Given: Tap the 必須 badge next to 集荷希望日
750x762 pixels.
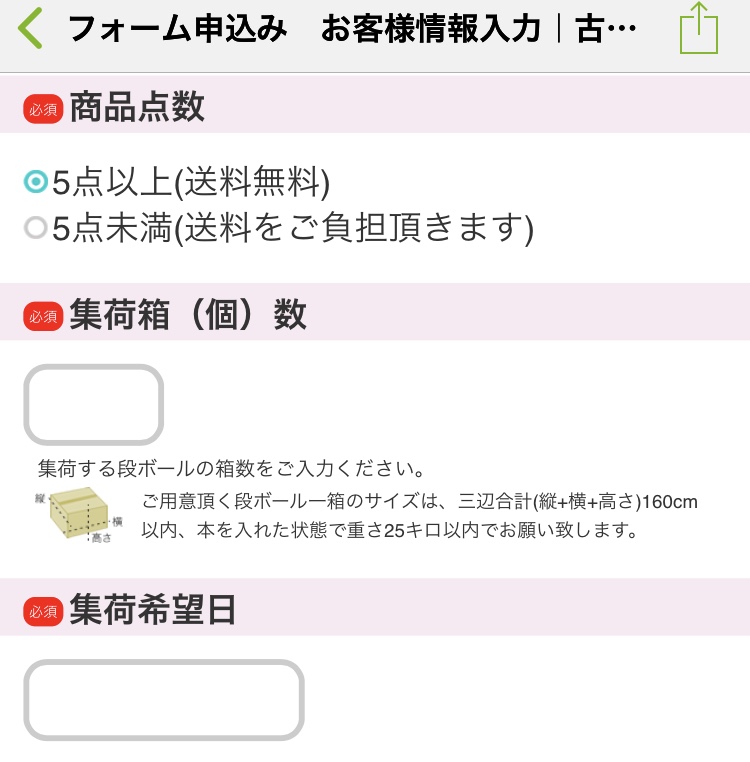Looking at the screenshot, I should coord(42,610).
